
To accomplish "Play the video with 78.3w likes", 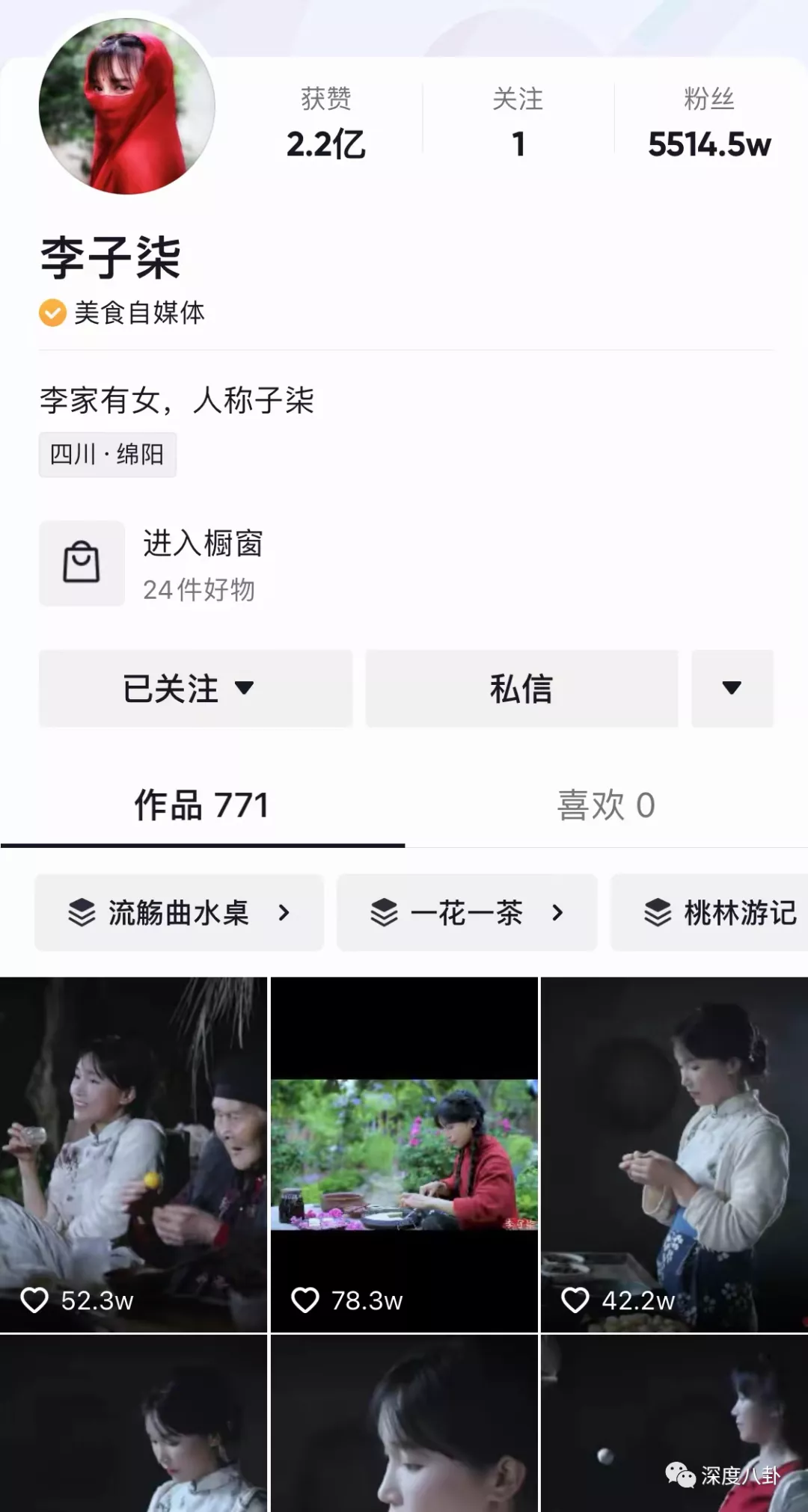I will click(x=404, y=1154).
